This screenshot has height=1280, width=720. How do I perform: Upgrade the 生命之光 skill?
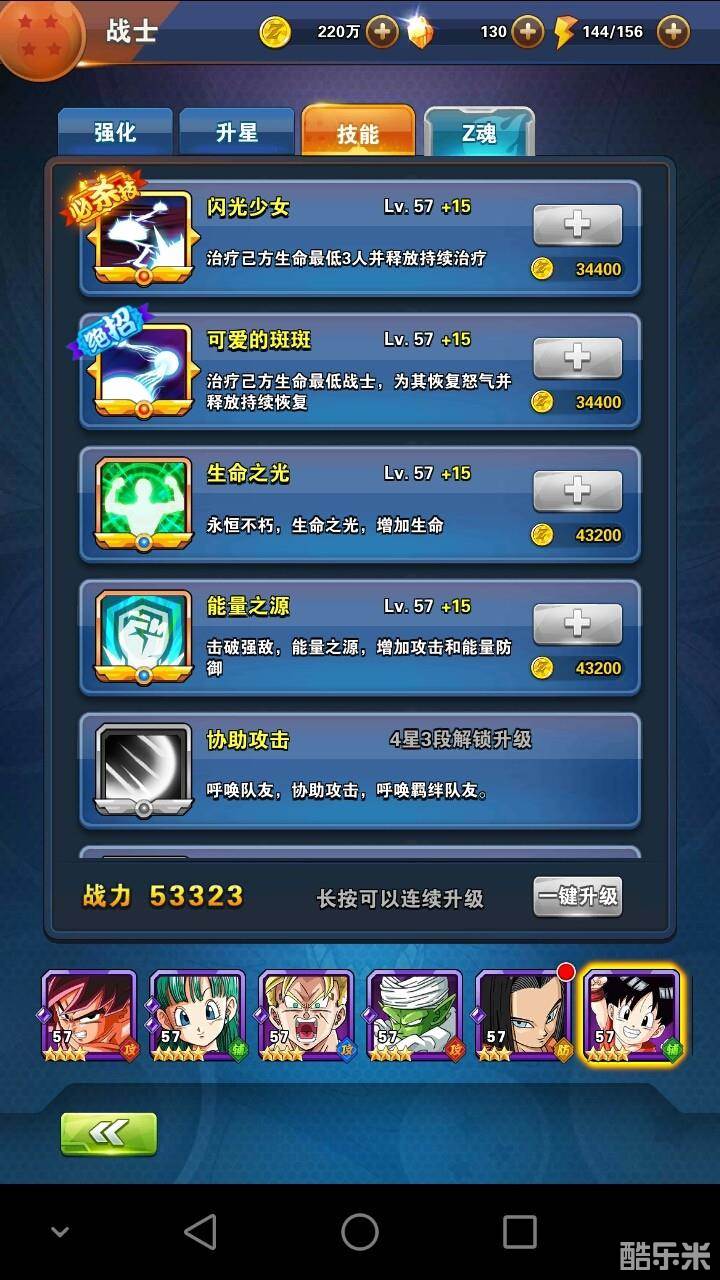coord(577,491)
